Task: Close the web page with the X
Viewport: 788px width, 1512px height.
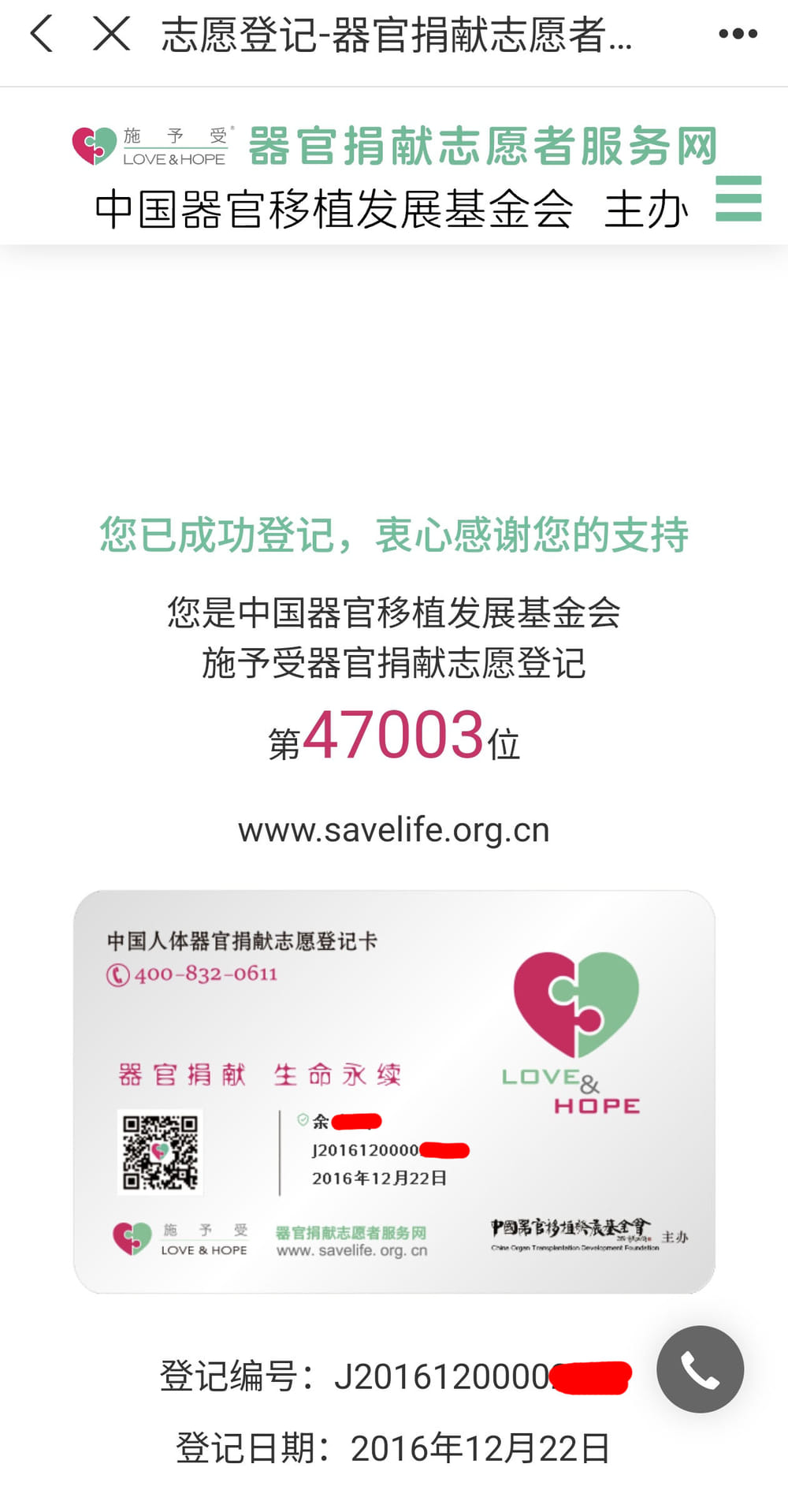Action: coord(111,35)
